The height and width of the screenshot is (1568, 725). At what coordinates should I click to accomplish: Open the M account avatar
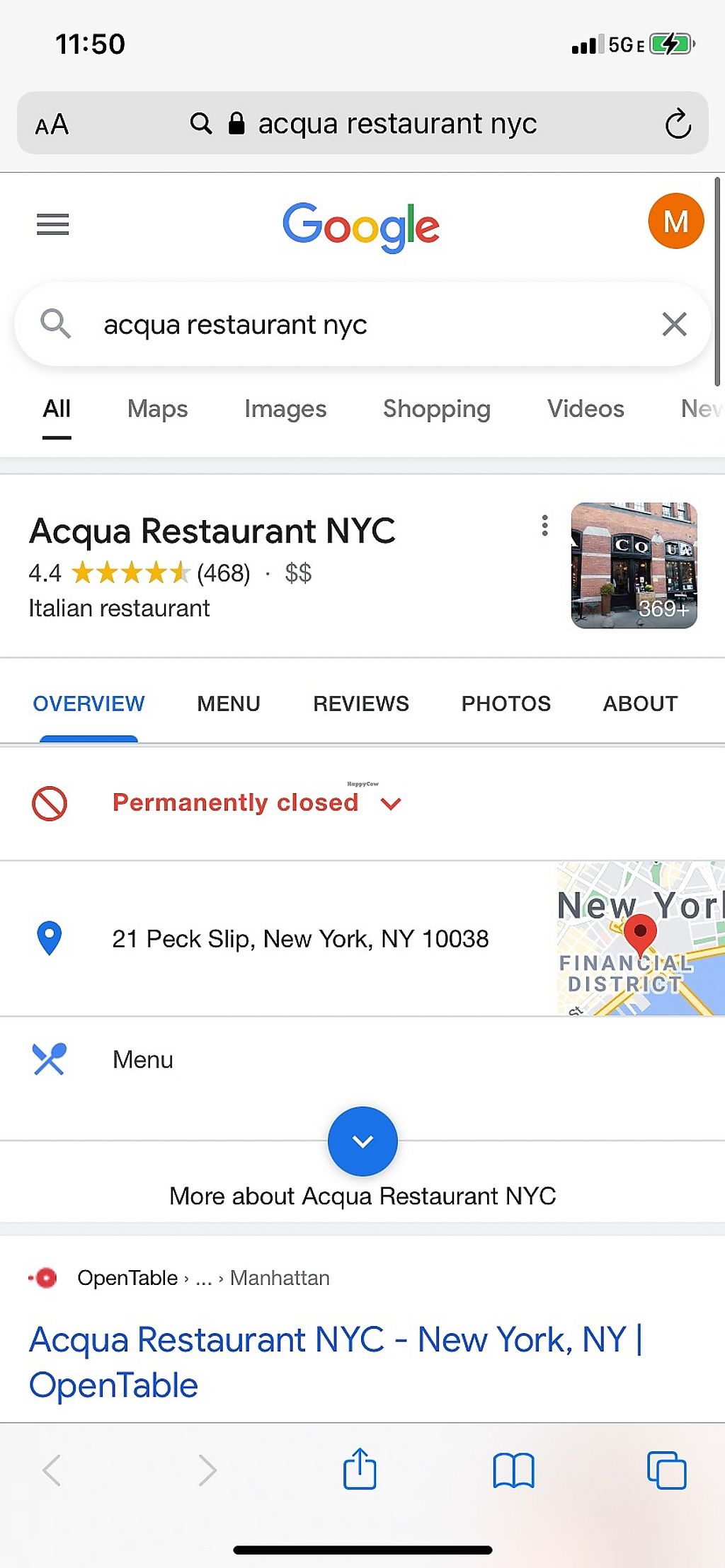[x=675, y=221]
